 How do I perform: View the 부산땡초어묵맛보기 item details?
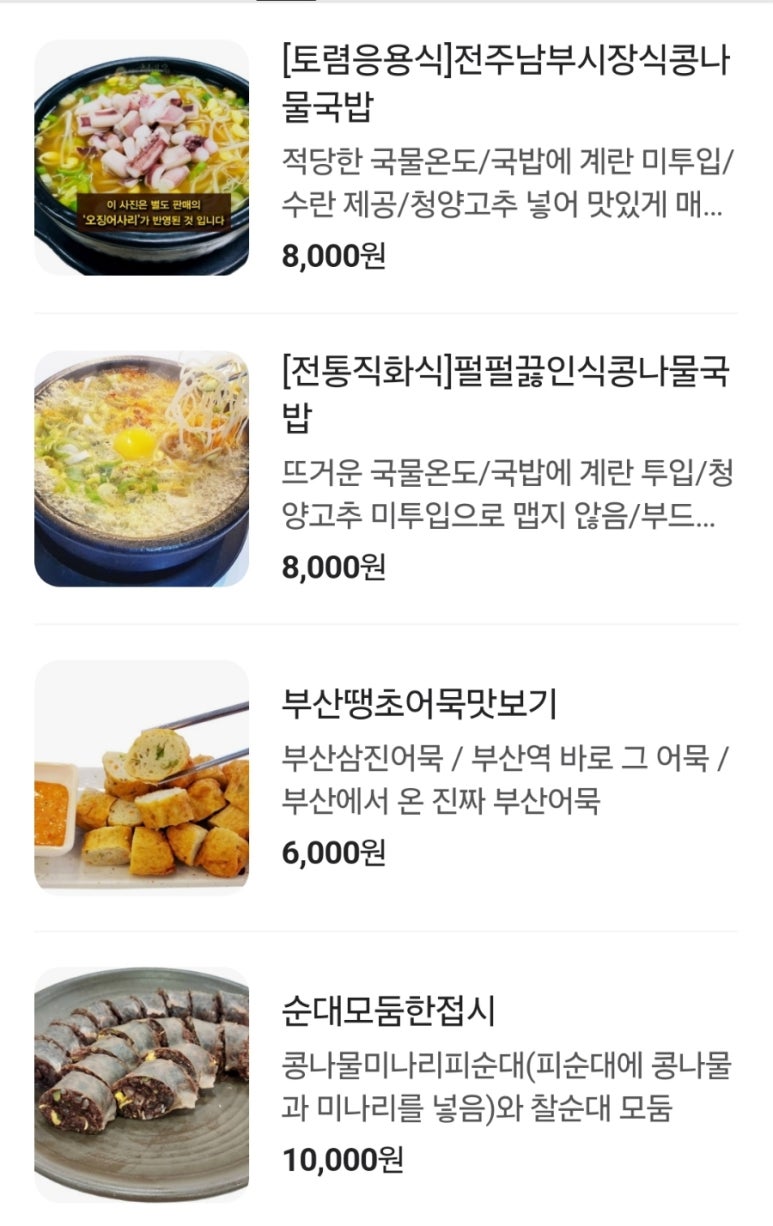420,705
